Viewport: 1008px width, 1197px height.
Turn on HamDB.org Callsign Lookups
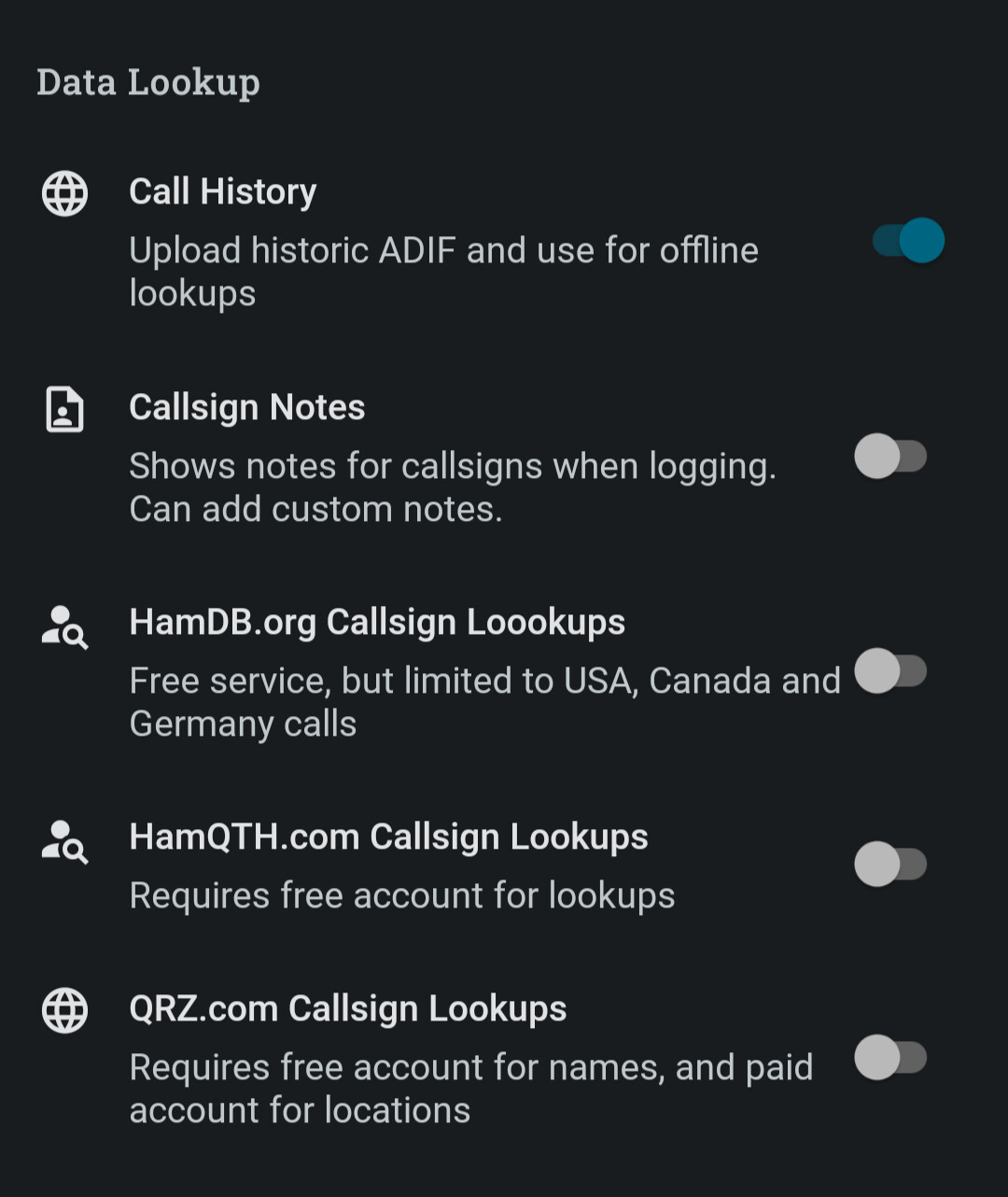click(890, 671)
